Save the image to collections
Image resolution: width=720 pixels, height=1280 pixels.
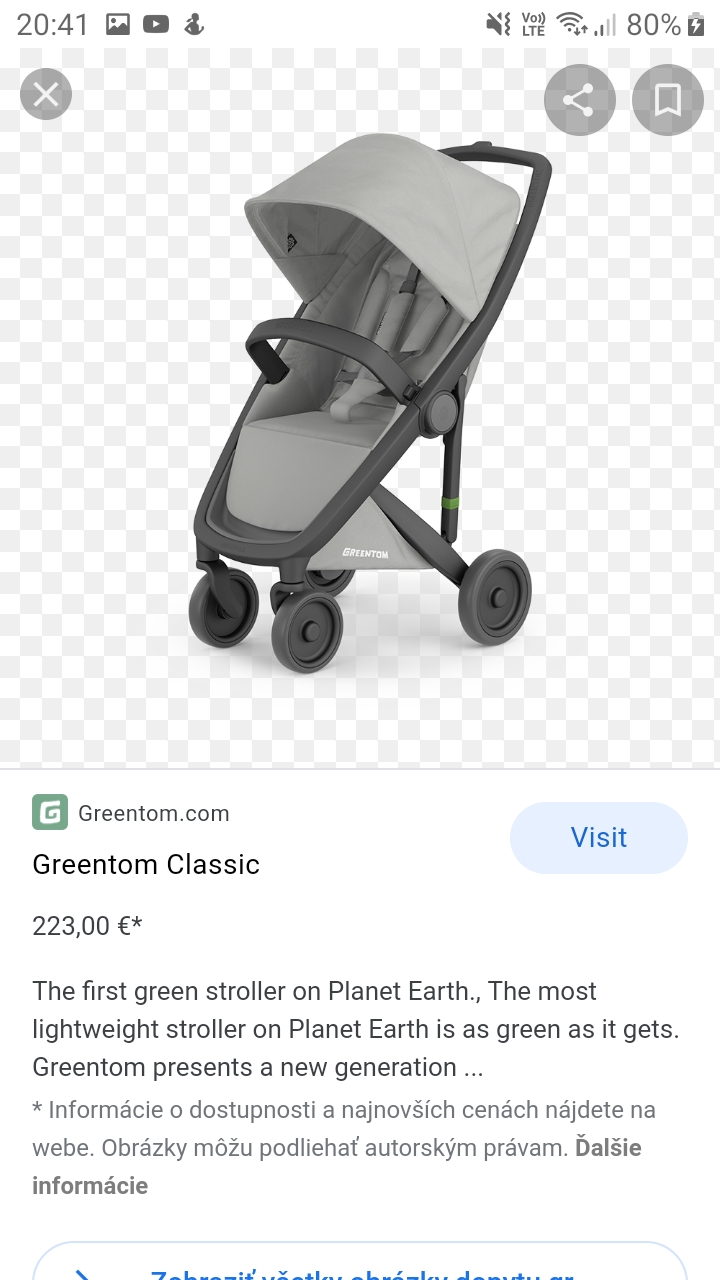[x=668, y=100]
